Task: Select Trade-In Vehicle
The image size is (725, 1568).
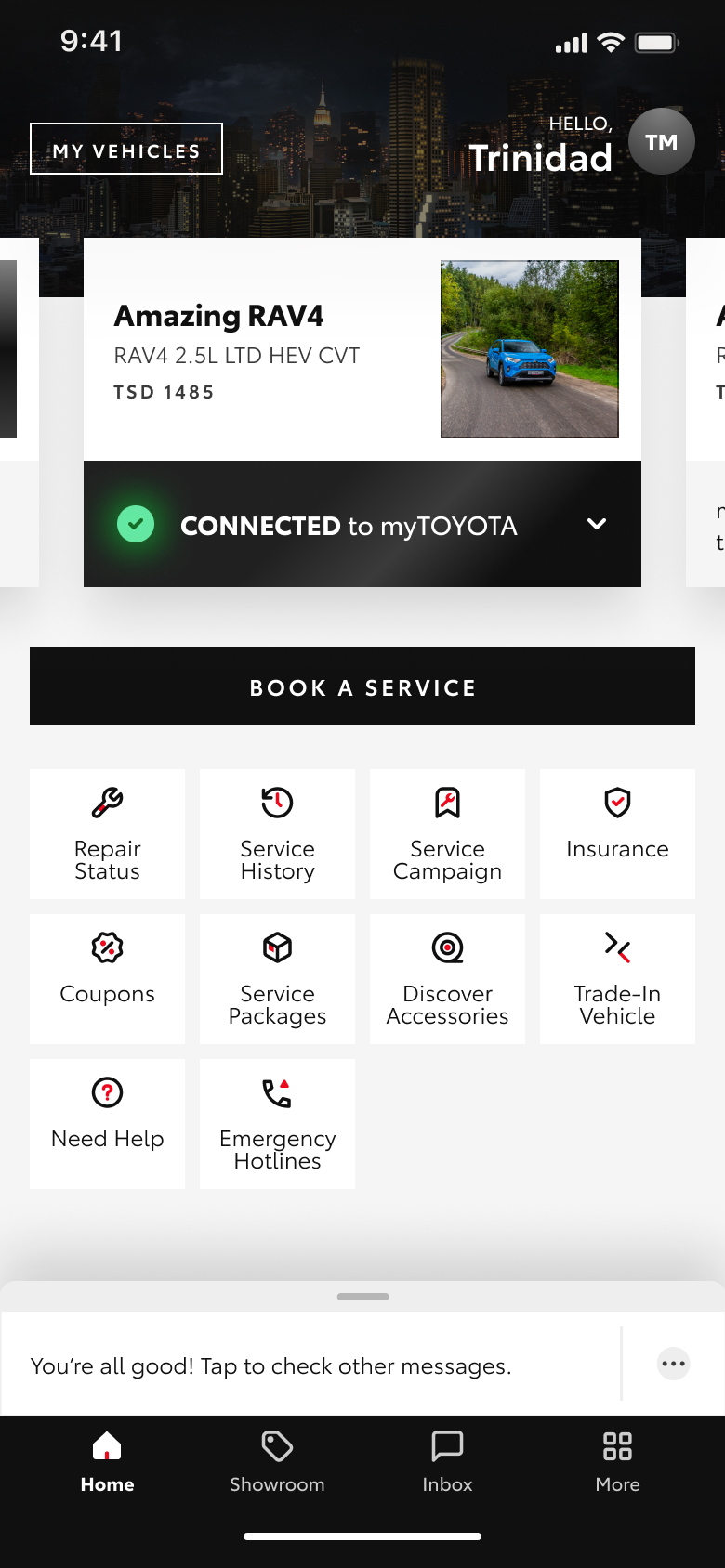Action: pos(617,979)
